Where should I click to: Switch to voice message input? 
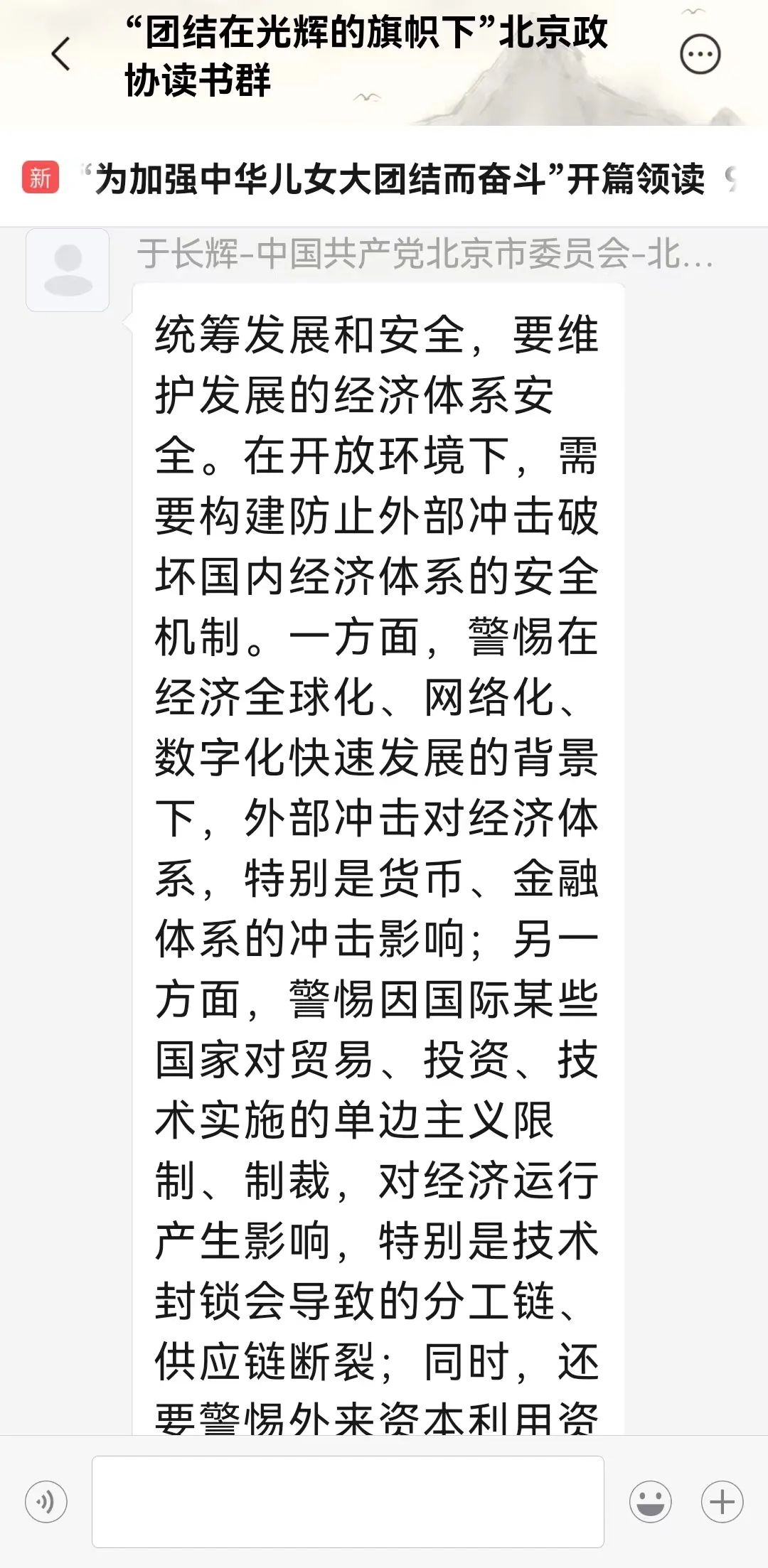46,1501
